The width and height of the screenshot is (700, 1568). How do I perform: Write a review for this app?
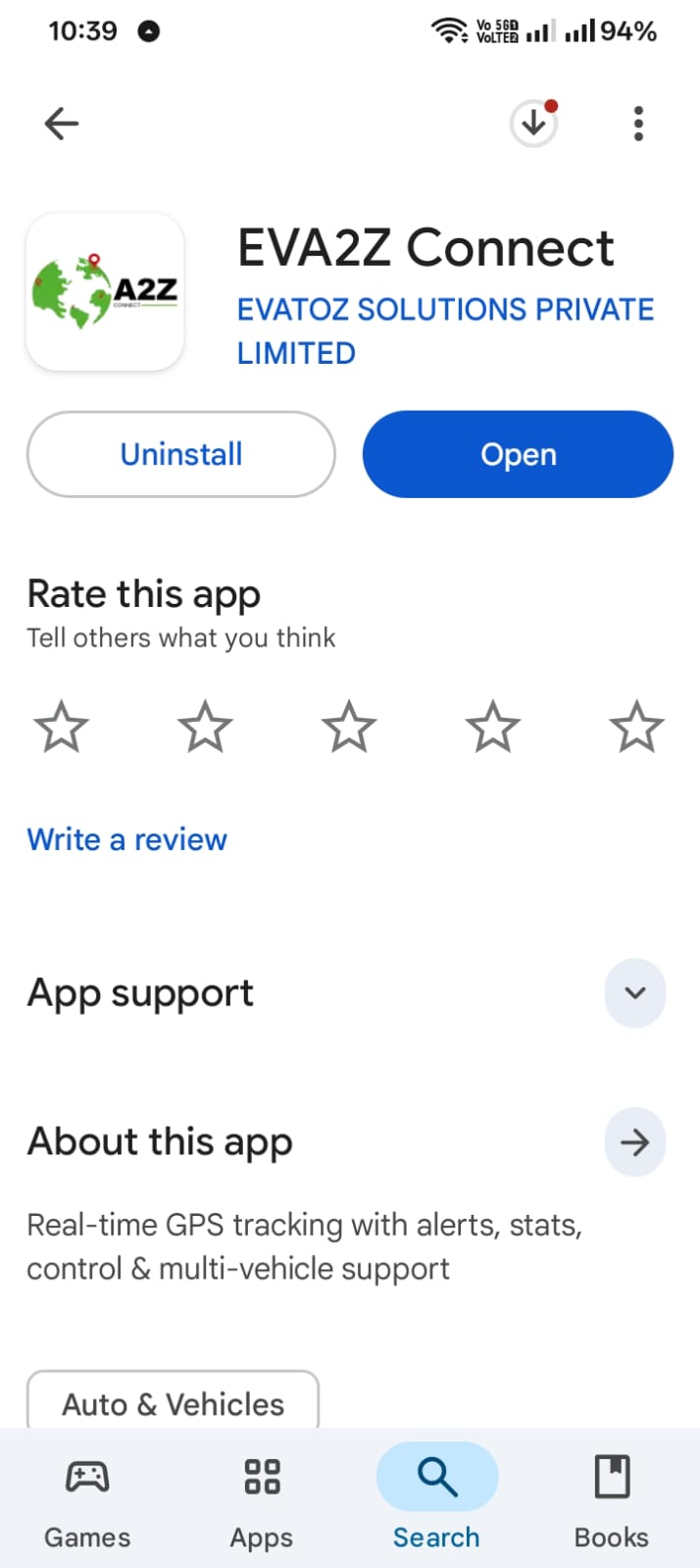tap(126, 839)
